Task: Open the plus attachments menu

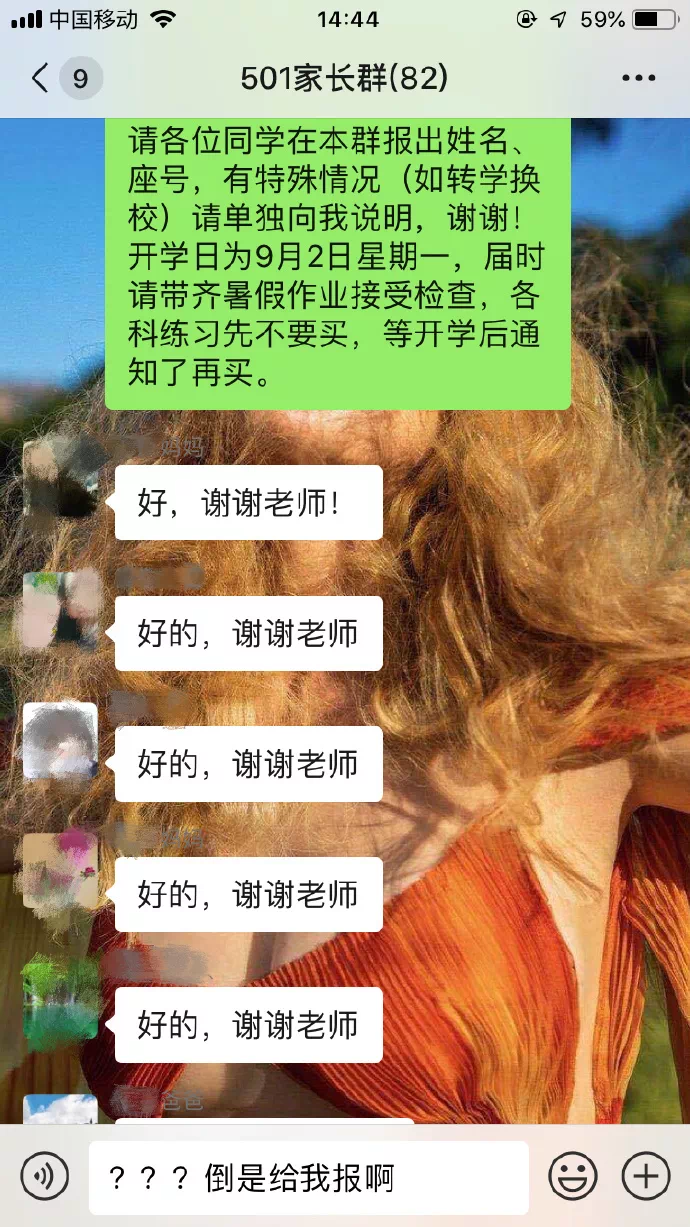Action: coord(646,1176)
